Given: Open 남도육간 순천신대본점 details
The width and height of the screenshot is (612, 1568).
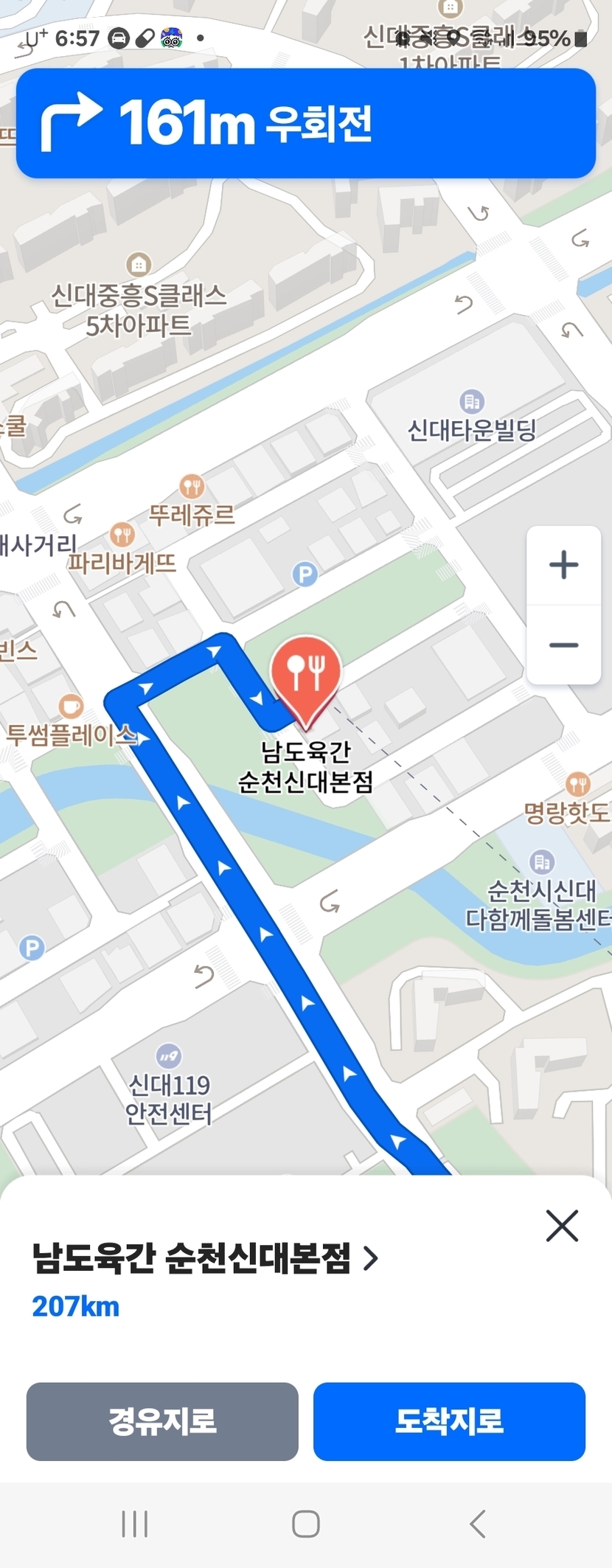Looking at the screenshot, I should (205, 1258).
